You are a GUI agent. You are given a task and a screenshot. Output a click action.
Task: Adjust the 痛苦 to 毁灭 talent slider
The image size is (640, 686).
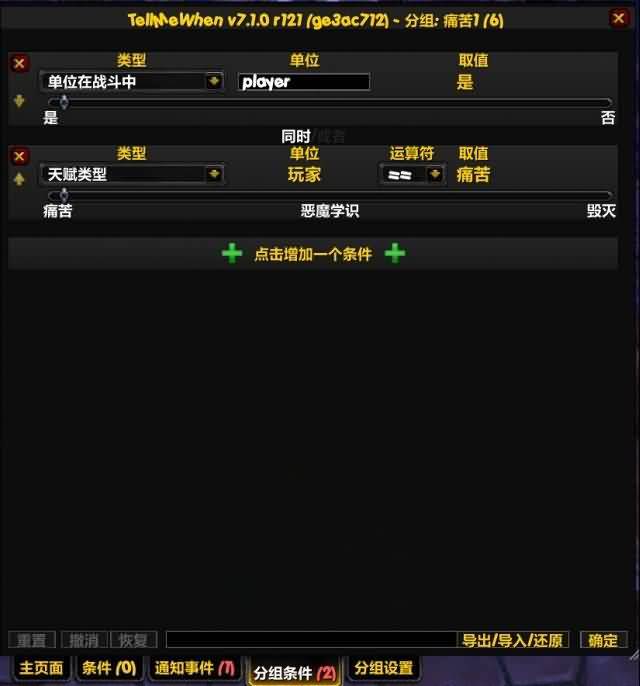64,195
